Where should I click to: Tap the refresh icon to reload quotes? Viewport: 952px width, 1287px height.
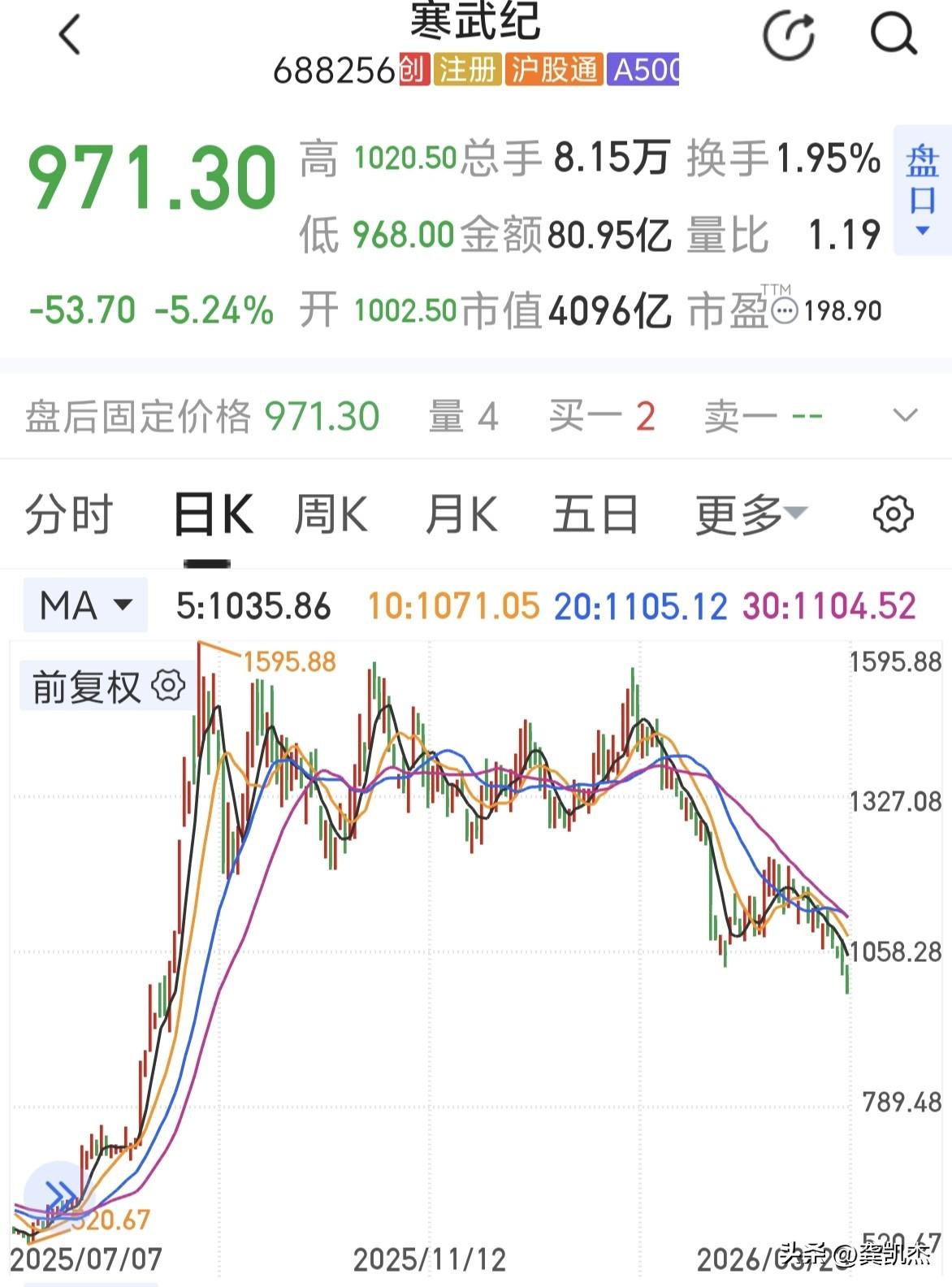pos(787,34)
